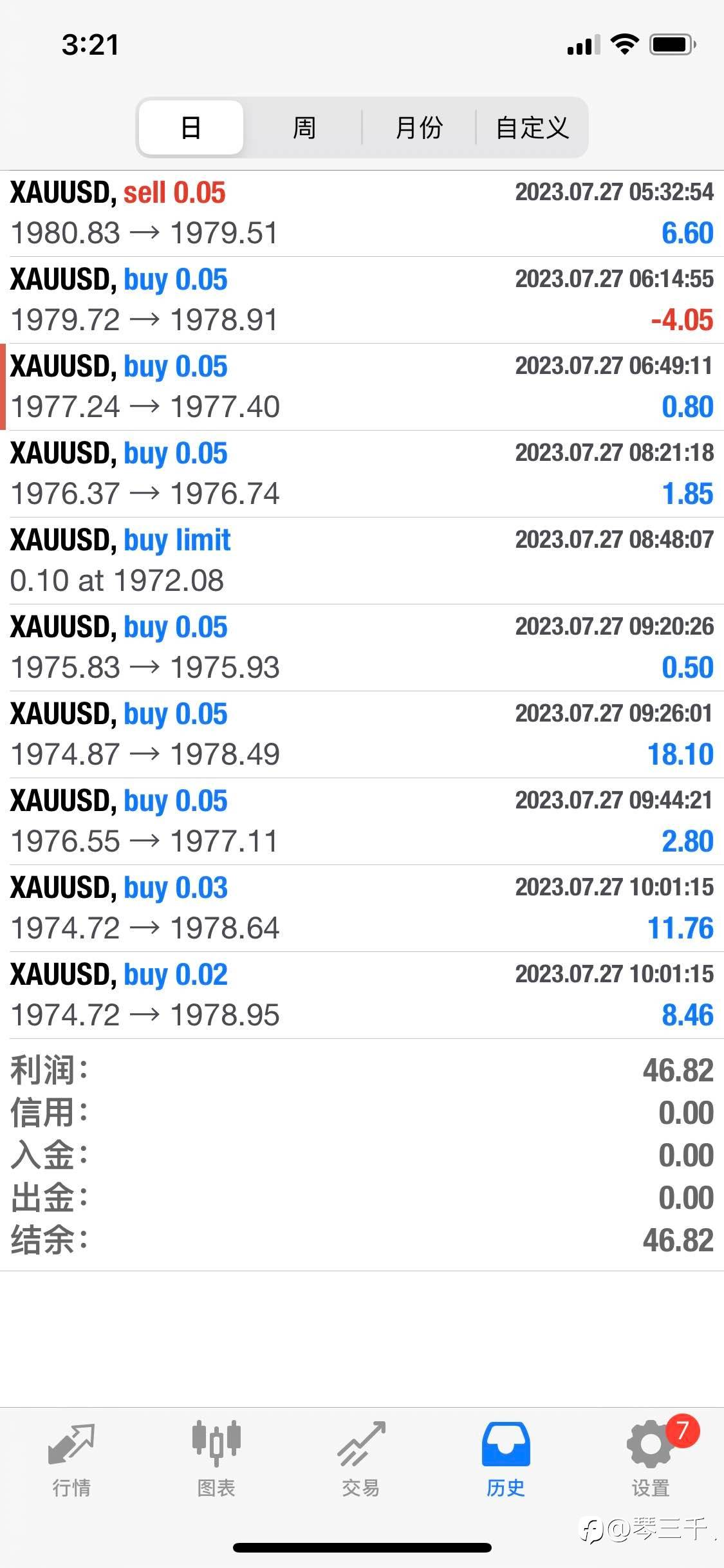724x1568 pixels.
Task: Open the buy trade closed at 06:49:11
Action: pyautogui.click(x=362, y=387)
